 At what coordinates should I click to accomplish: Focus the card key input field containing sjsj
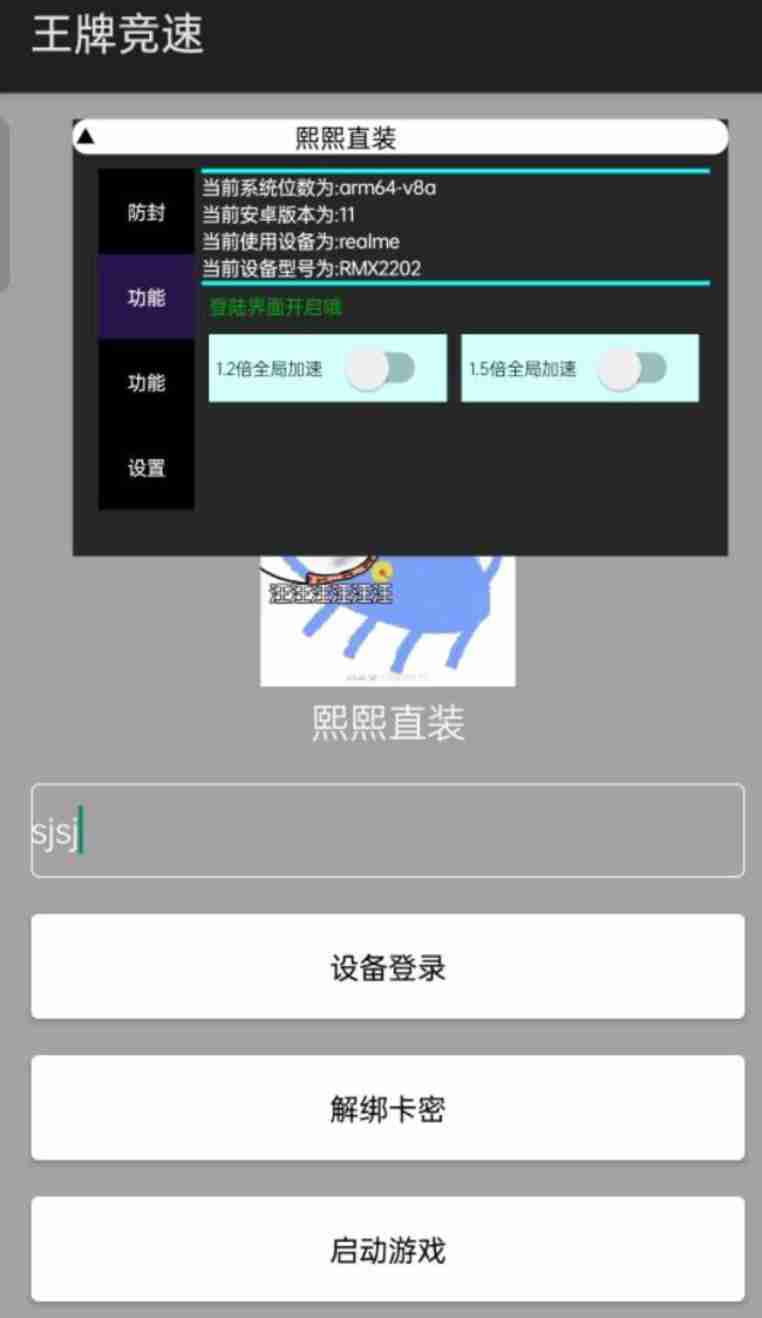coord(388,831)
